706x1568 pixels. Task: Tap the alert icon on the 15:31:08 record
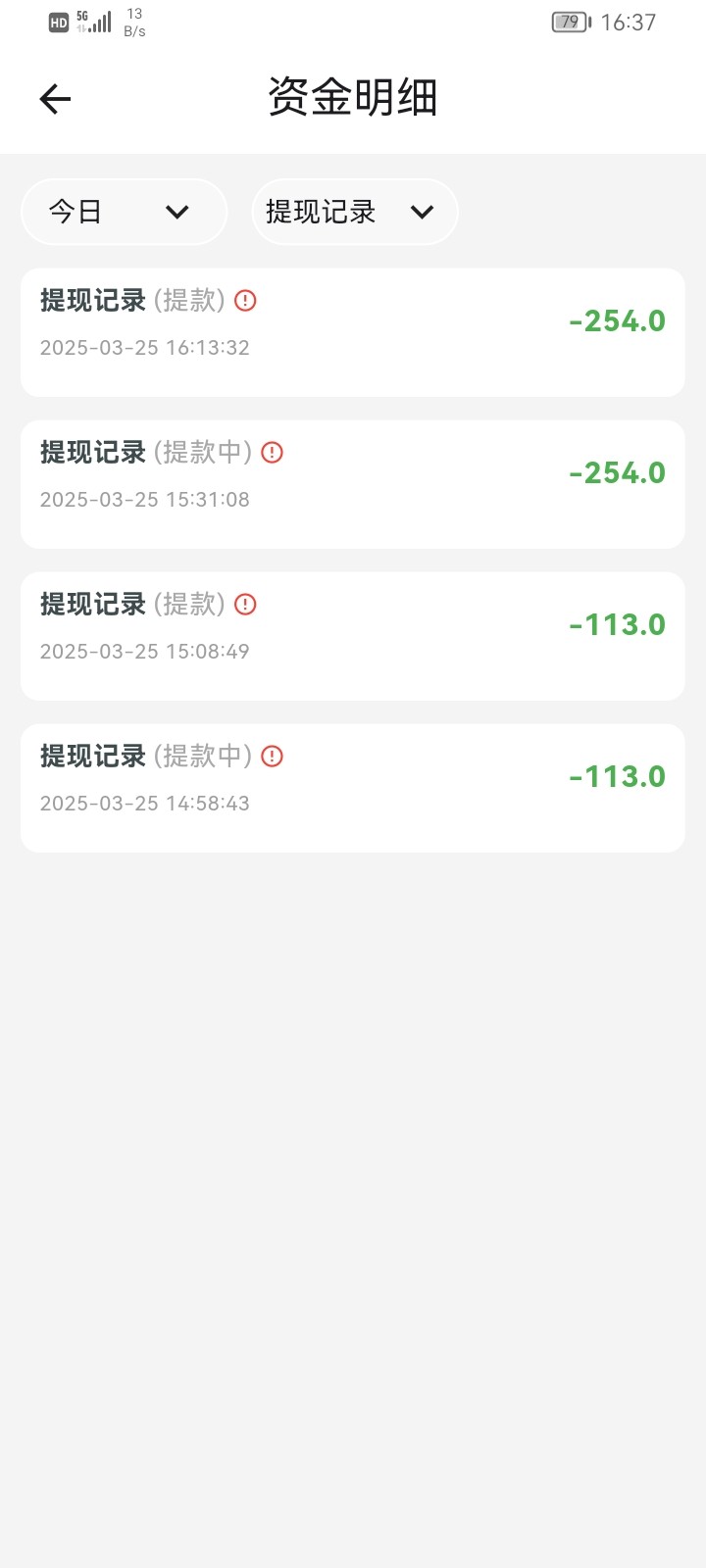[273, 453]
